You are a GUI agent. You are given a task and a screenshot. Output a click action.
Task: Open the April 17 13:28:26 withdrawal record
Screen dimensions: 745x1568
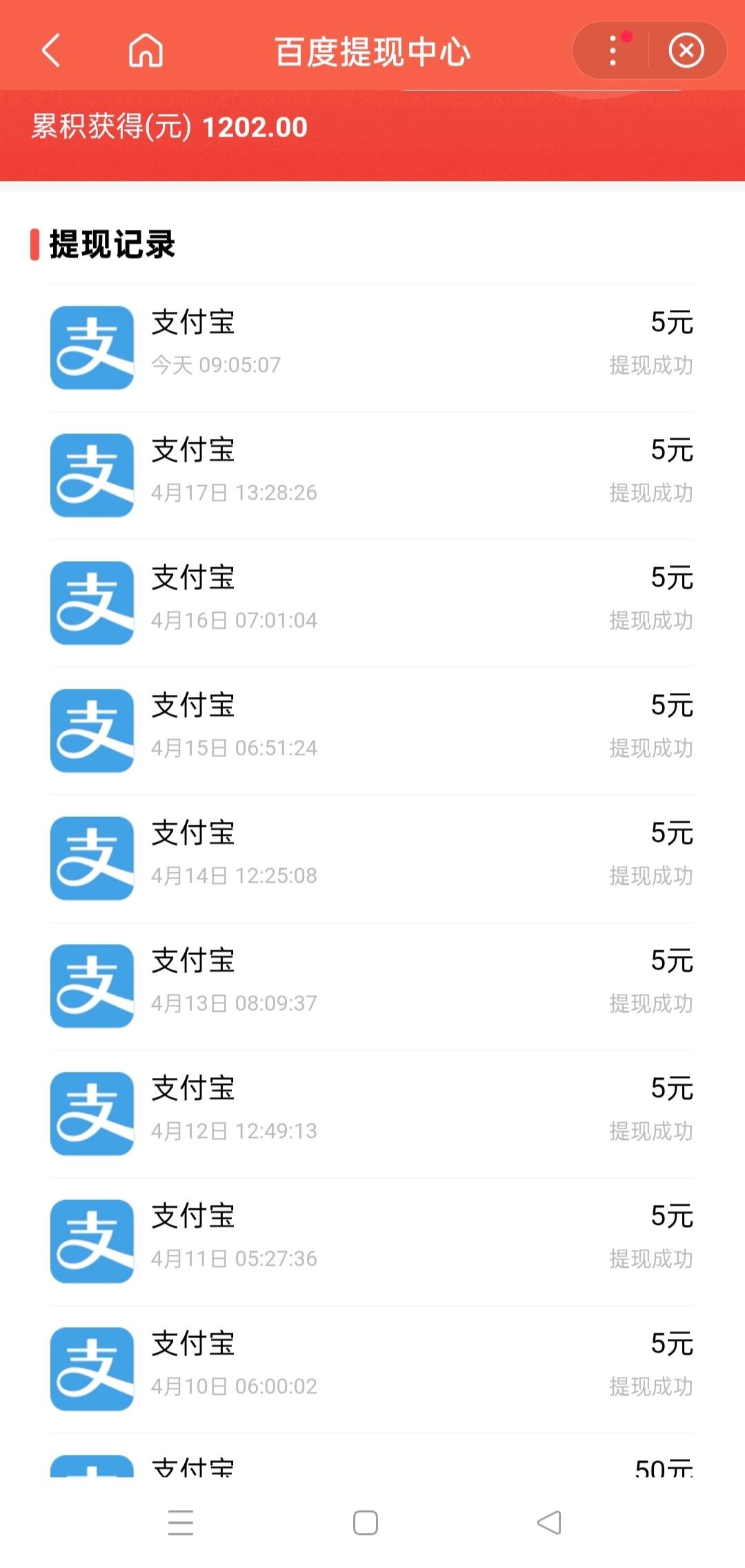point(372,476)
